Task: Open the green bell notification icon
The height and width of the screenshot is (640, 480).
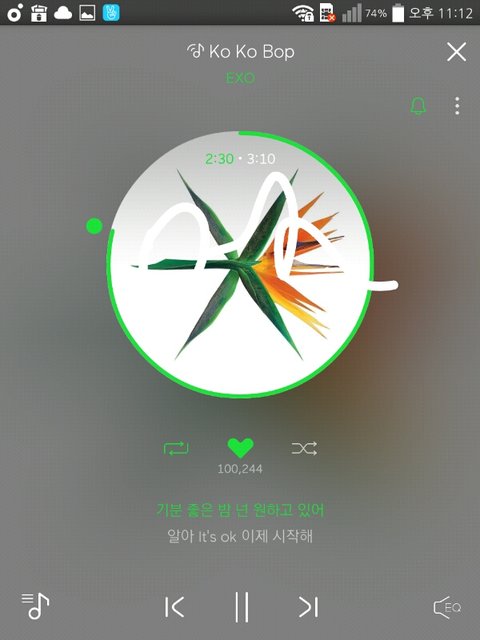Action: [x=418, y=106]
